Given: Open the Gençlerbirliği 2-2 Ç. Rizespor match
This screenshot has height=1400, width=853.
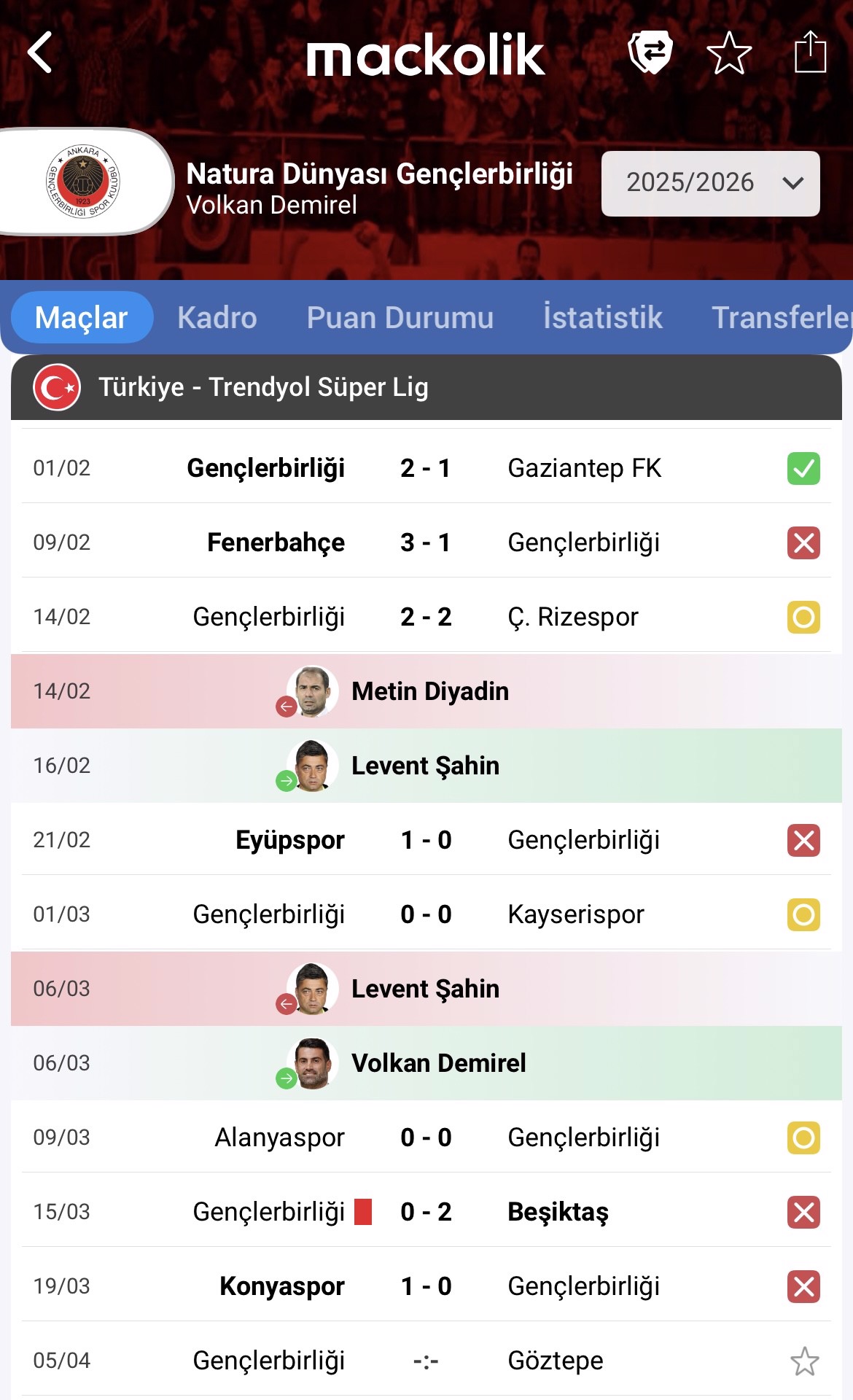Looking at the screenshot, I should pyautogui.click(x=426, y=617).
